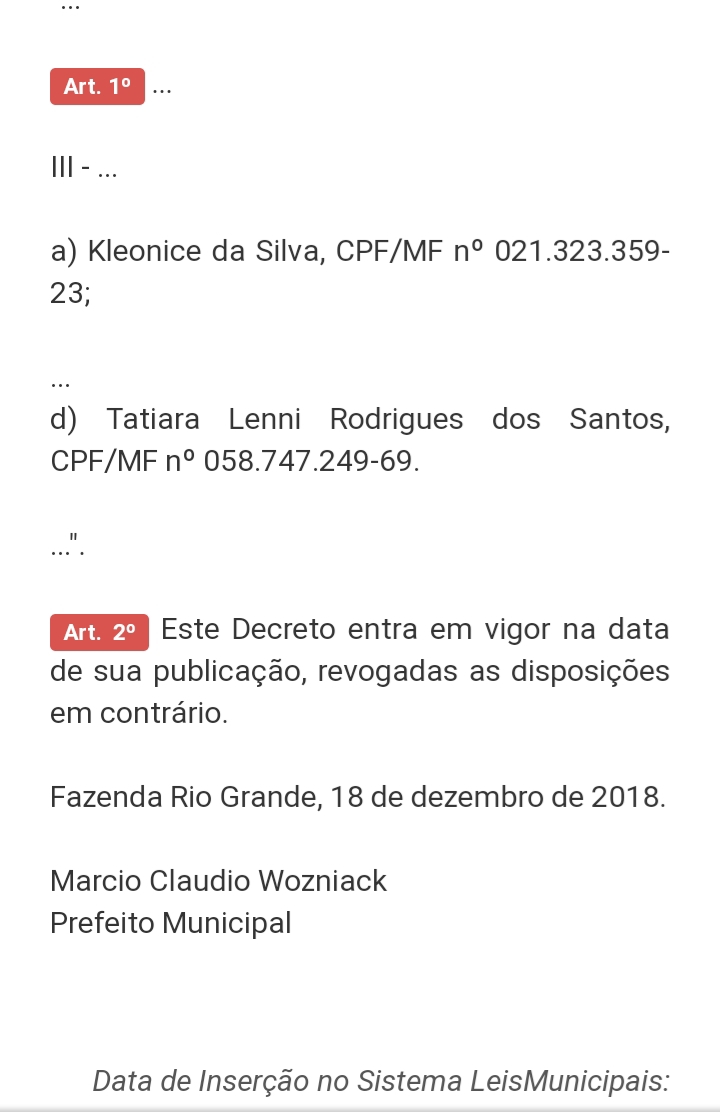Open the Art. 2º badge link
The image size is (720, 1112).
(x=99, y=632)
